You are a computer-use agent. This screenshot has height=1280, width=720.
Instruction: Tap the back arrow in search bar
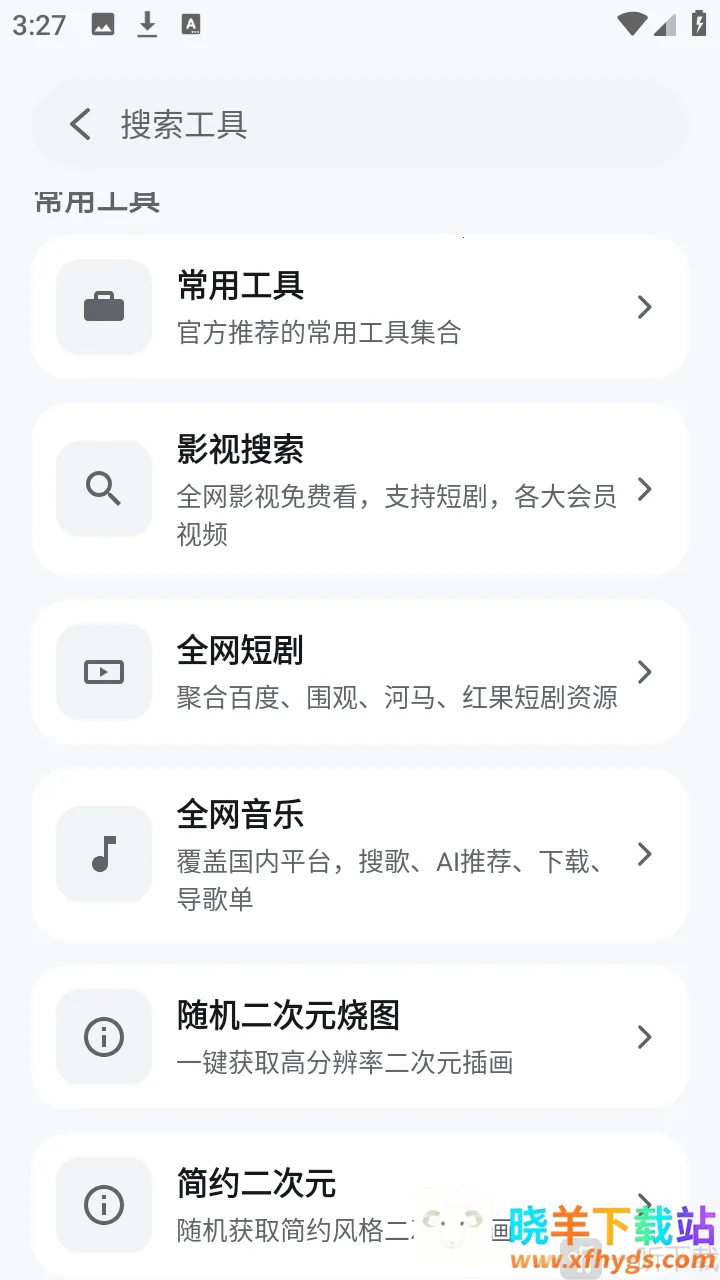point(80,125)
